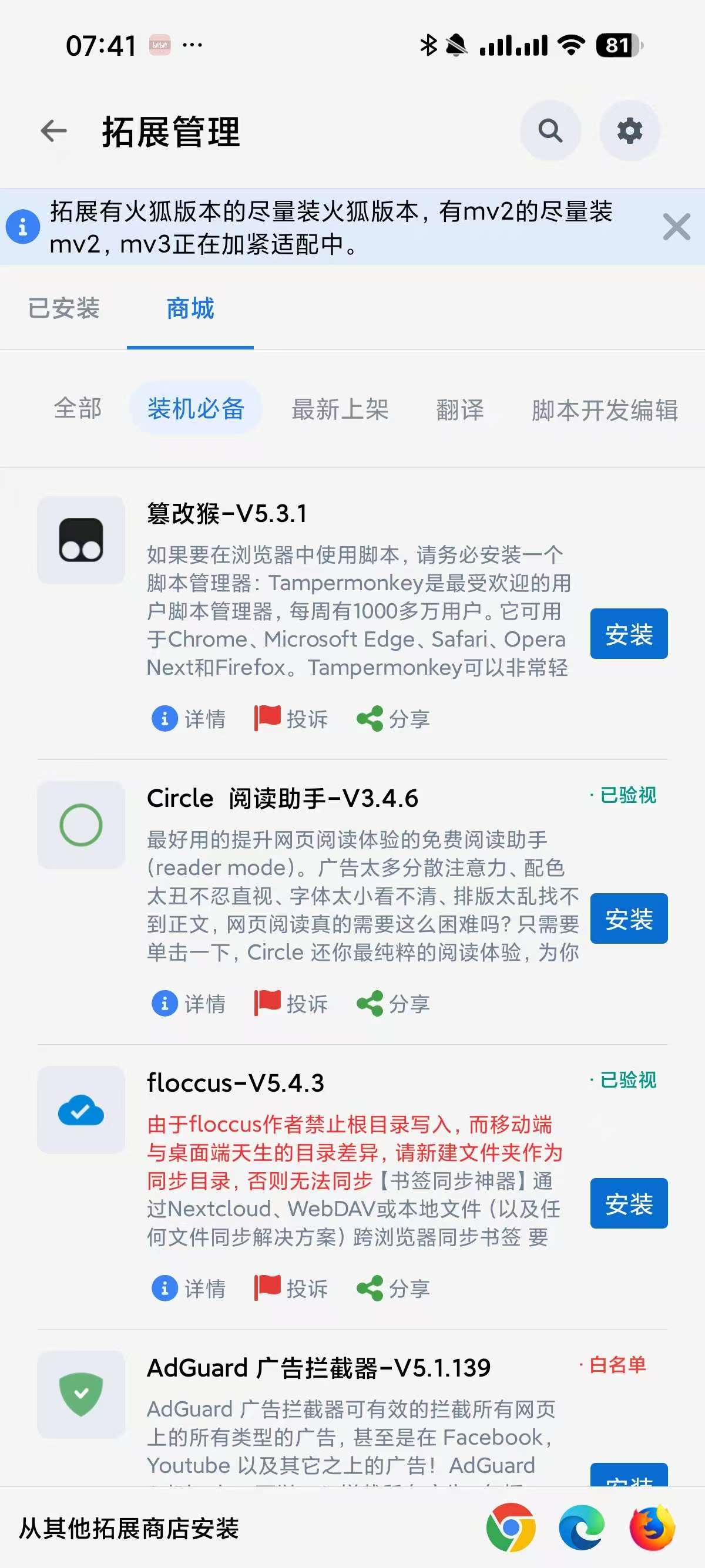705x1568 pixels.
Task: Dismiss the mv2/mv3 notice banner
Action: [676, 227]
